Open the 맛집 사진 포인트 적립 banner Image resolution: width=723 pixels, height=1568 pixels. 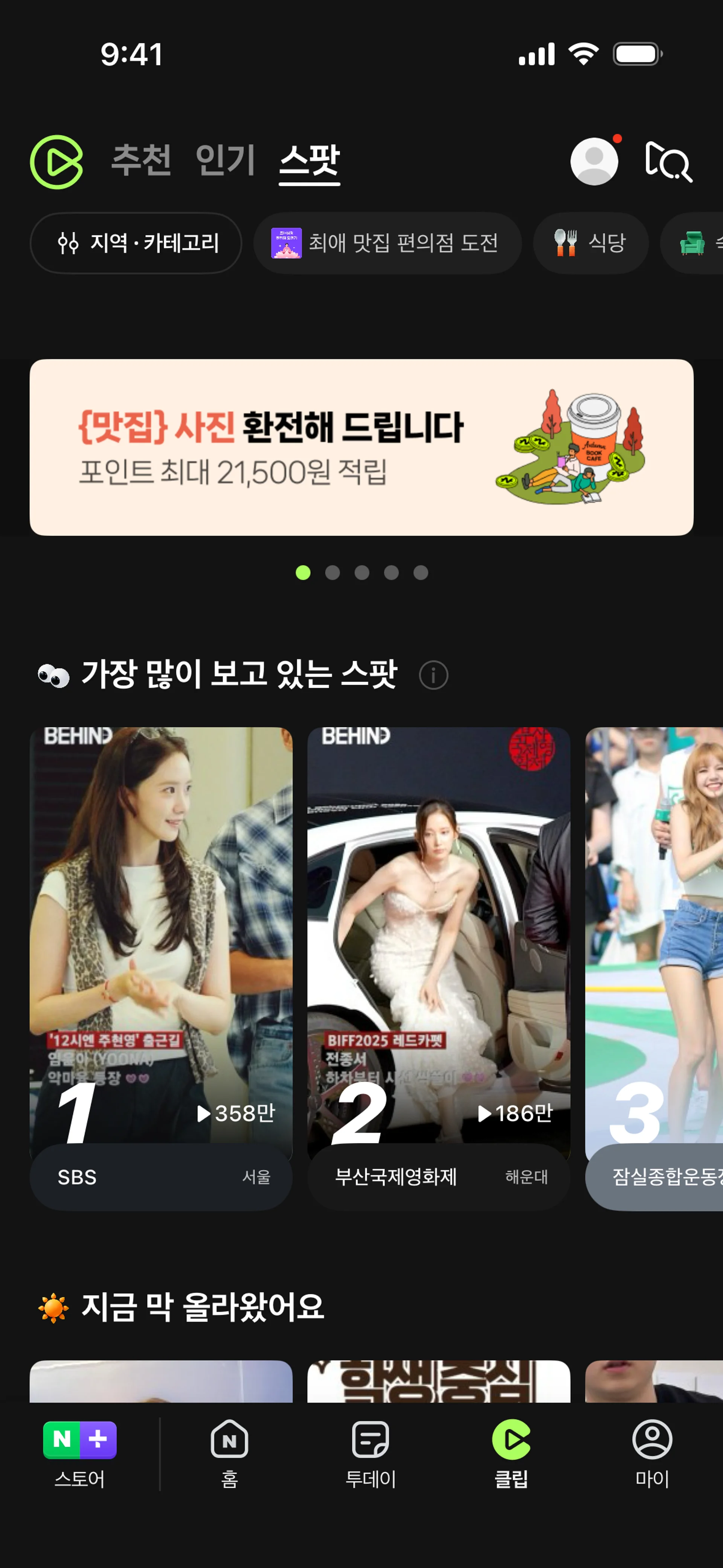tap(361, 448)
